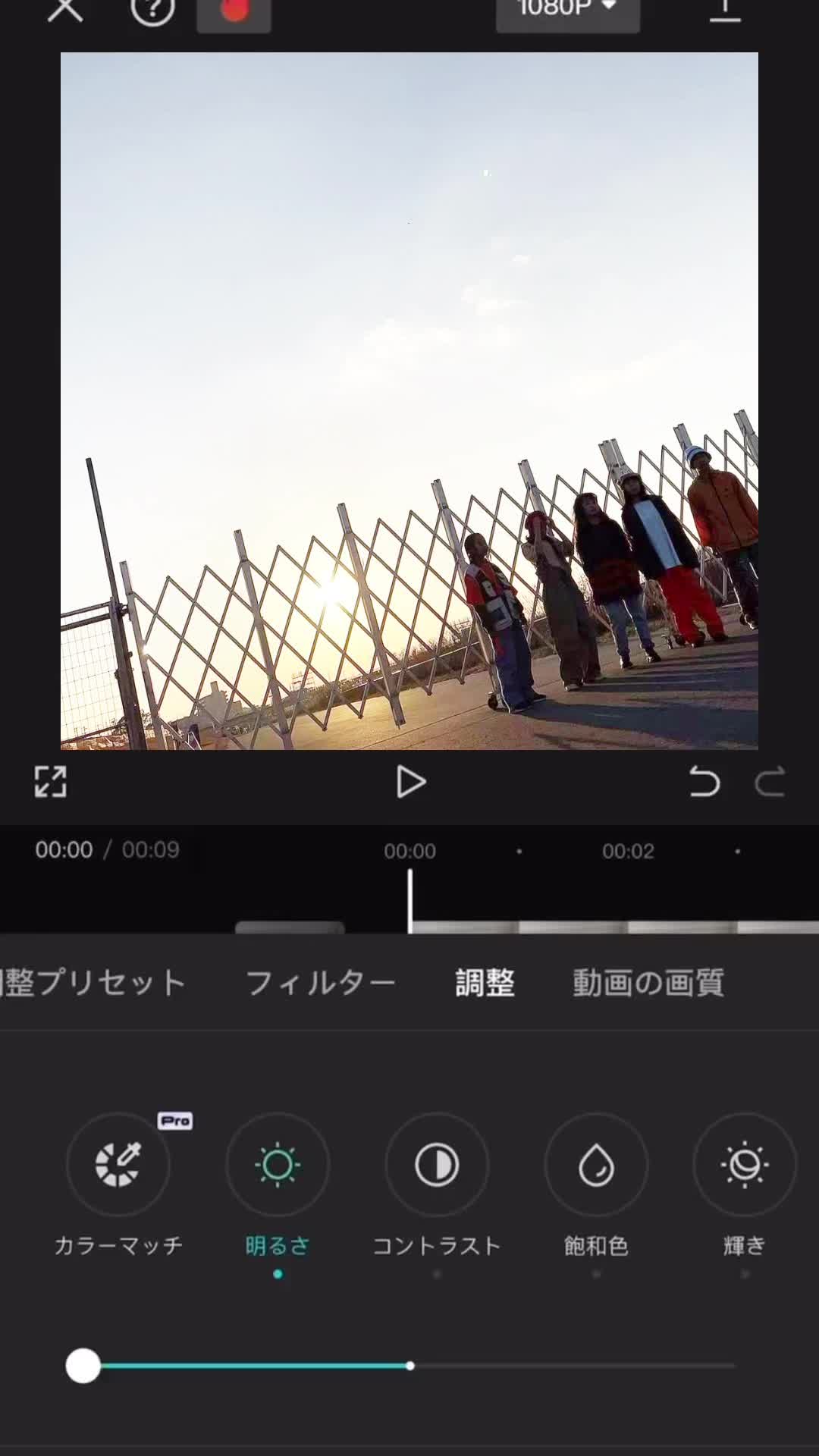Image resolution: width=819 pixels, height=1456 pixels.
Task: Open the help question mark icon
Action: (152, 9)
